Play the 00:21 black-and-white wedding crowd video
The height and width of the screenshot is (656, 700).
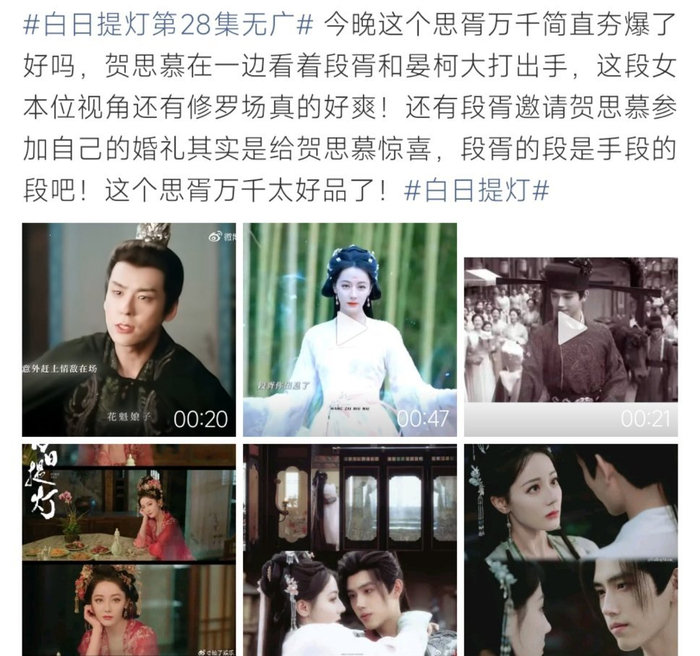click(x=570, y=330)
